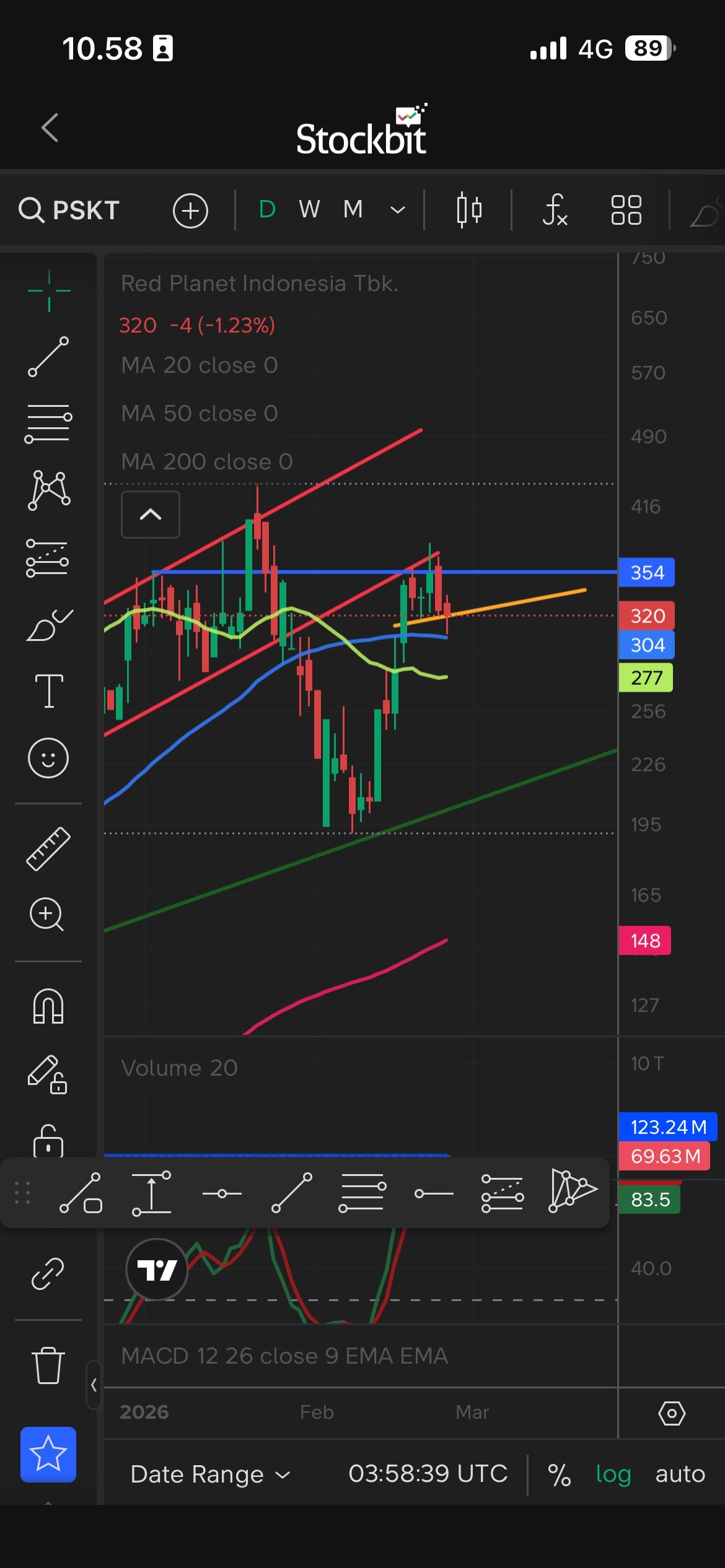
Task: Change the candlestick chart type
Action: [x=468, y=210]
